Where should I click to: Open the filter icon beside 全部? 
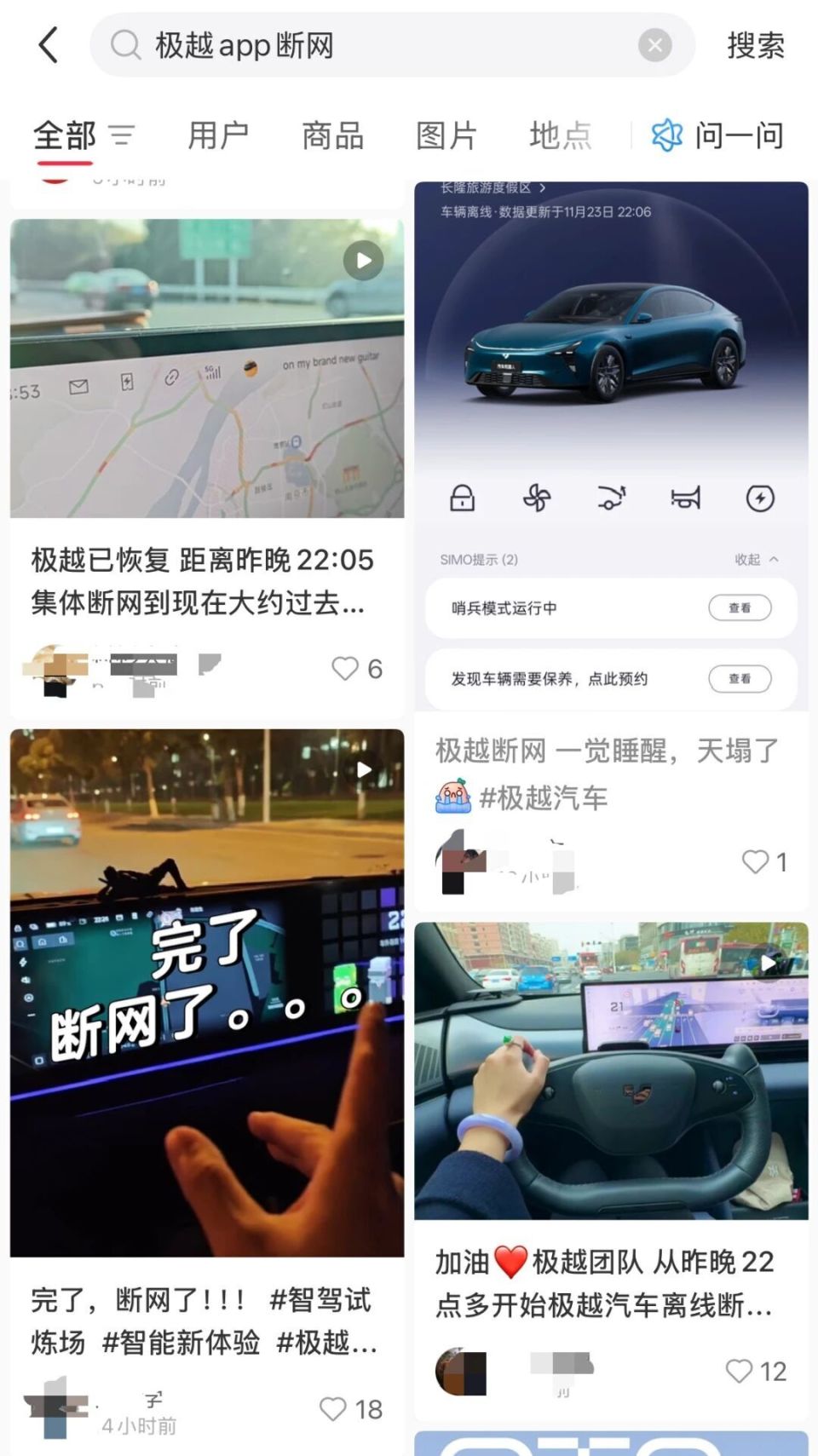pos(122,135)
